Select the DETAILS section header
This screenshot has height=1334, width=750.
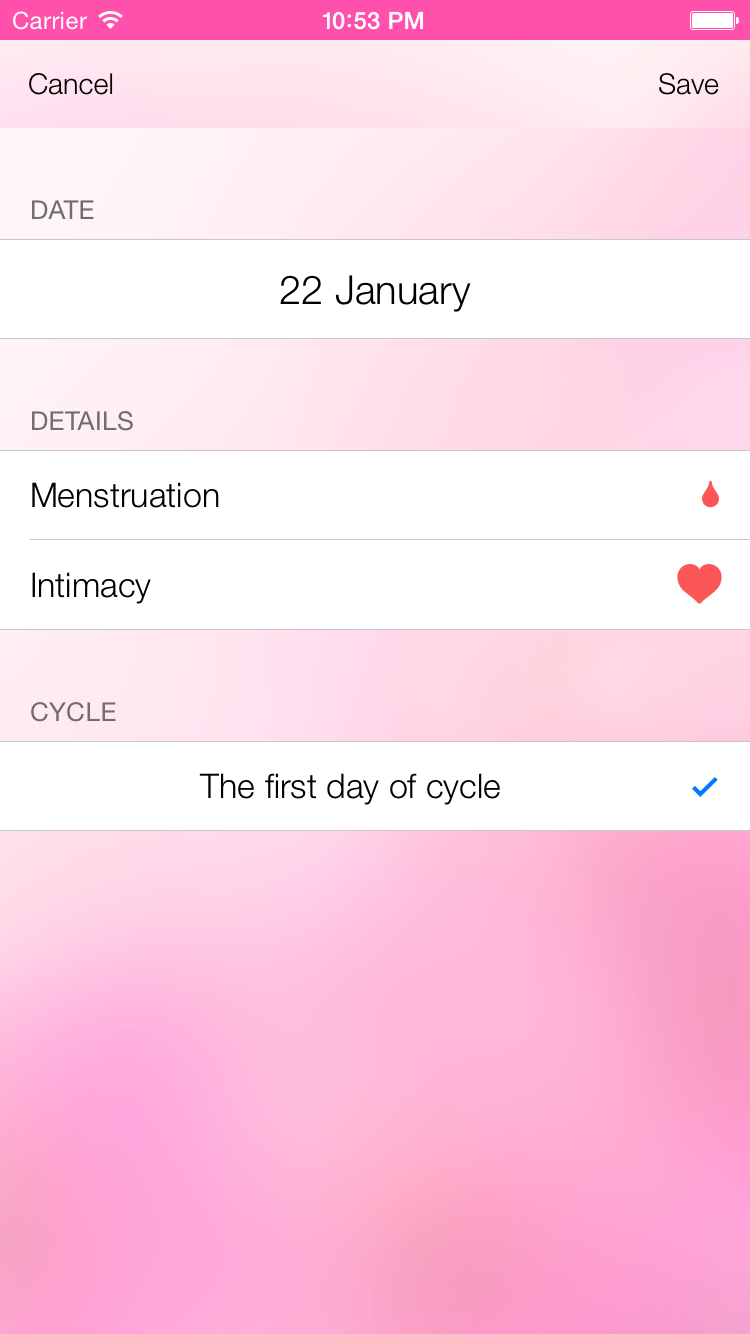(82, 421)
